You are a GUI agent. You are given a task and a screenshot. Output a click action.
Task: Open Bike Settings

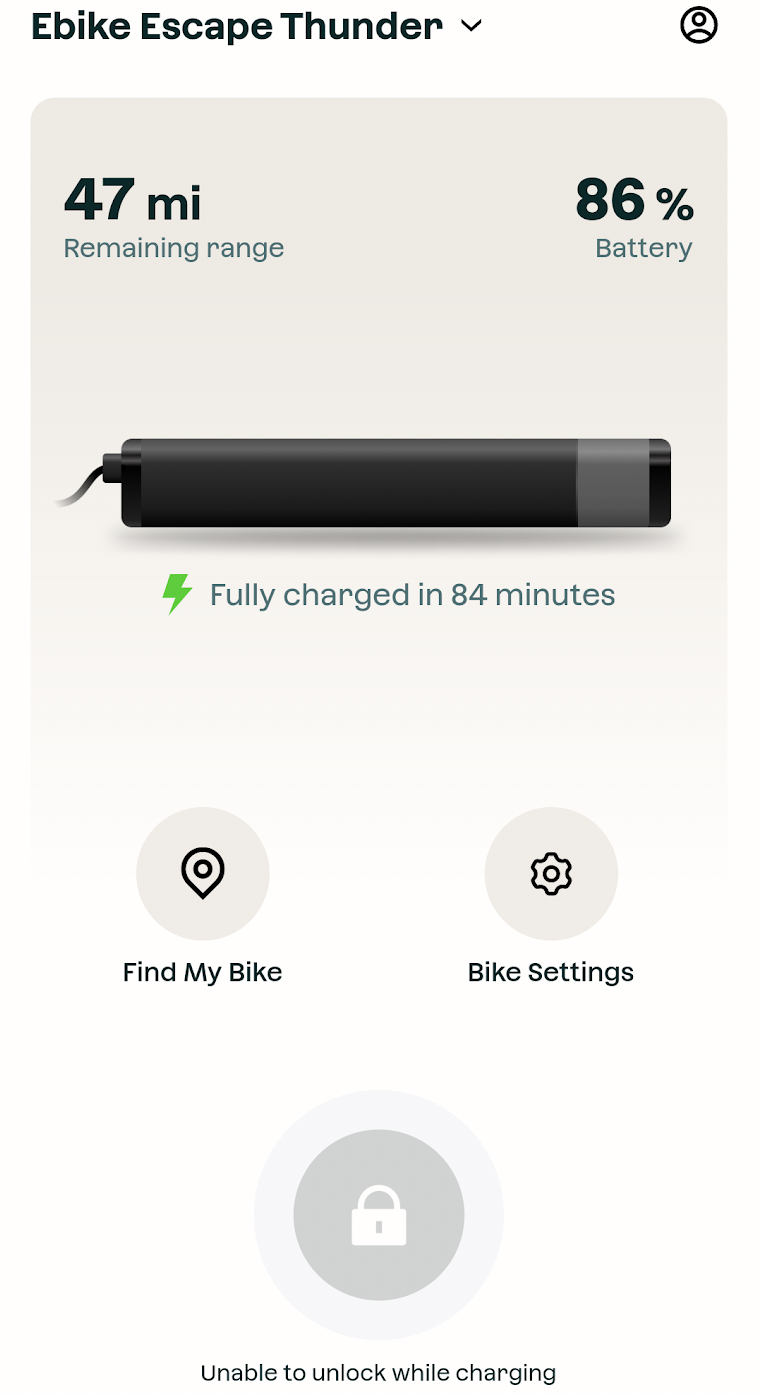(x=551, y=874)
